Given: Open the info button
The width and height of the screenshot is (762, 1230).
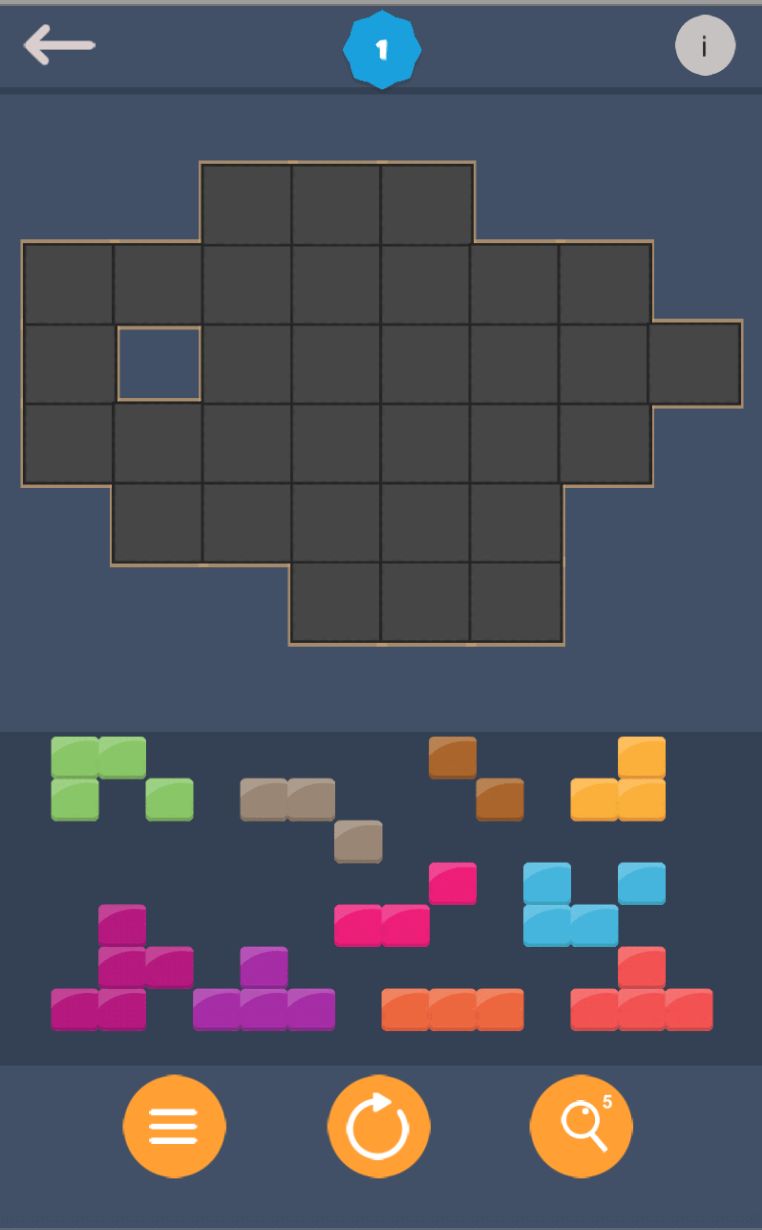Looking at the screenshot, I should pyautogui.click(x=705, y=46).
